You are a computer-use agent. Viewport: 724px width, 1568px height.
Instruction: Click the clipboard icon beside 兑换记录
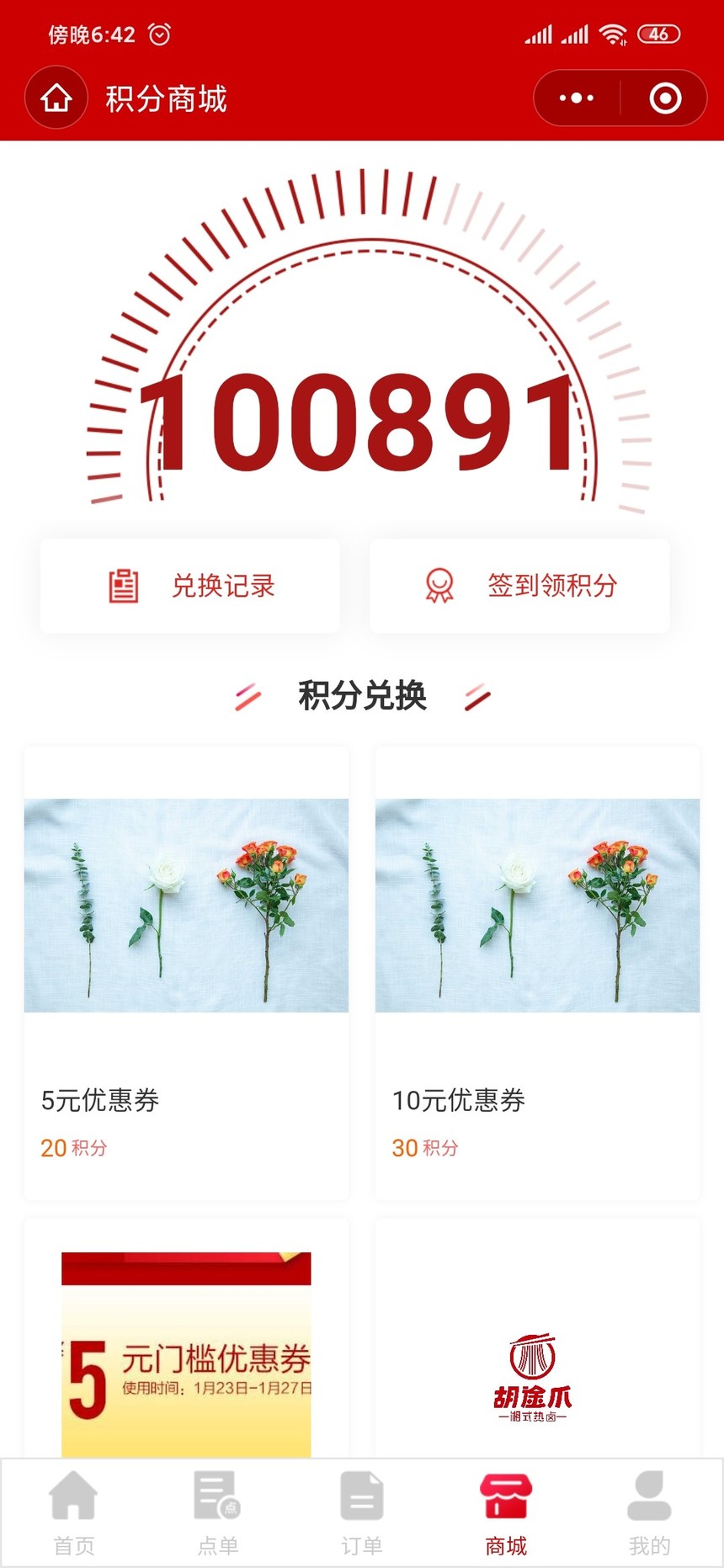click(x=123, y=586)
